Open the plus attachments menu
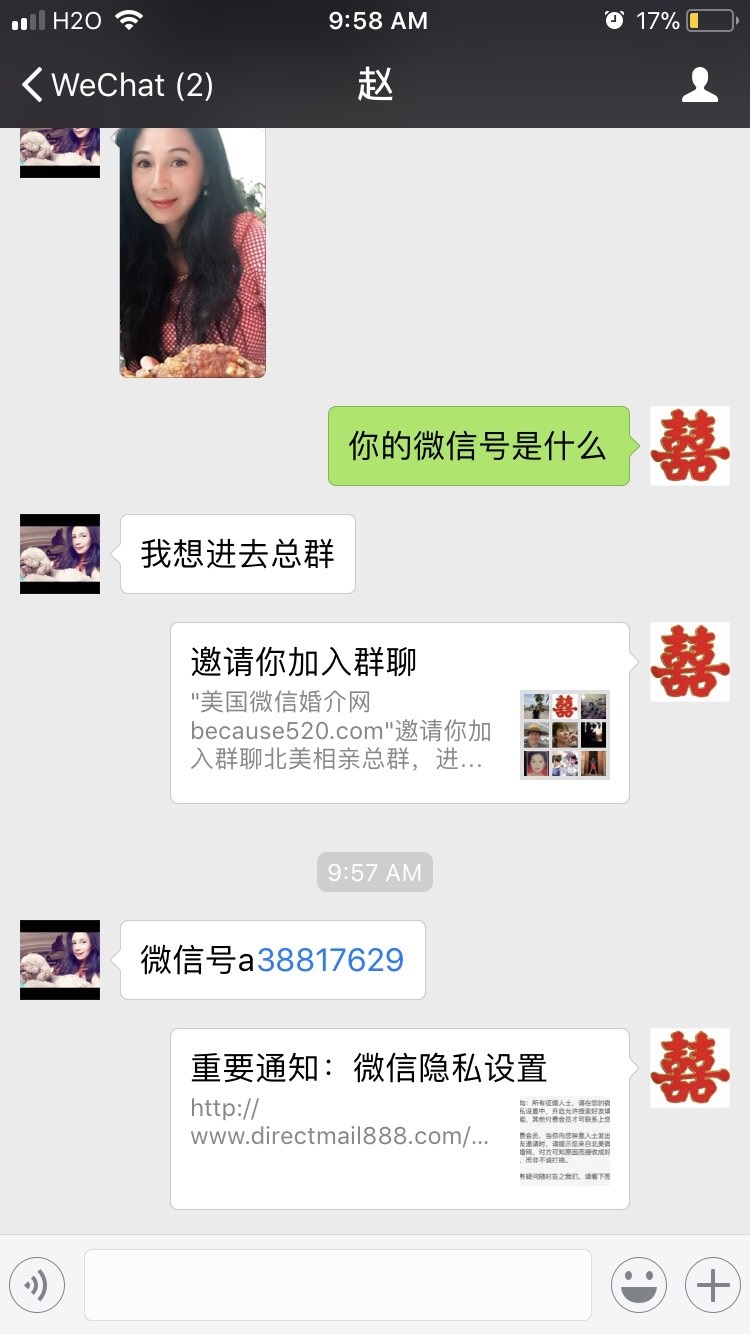The height and width of the screenshot is (1334, 750). tap(712, 1285)
